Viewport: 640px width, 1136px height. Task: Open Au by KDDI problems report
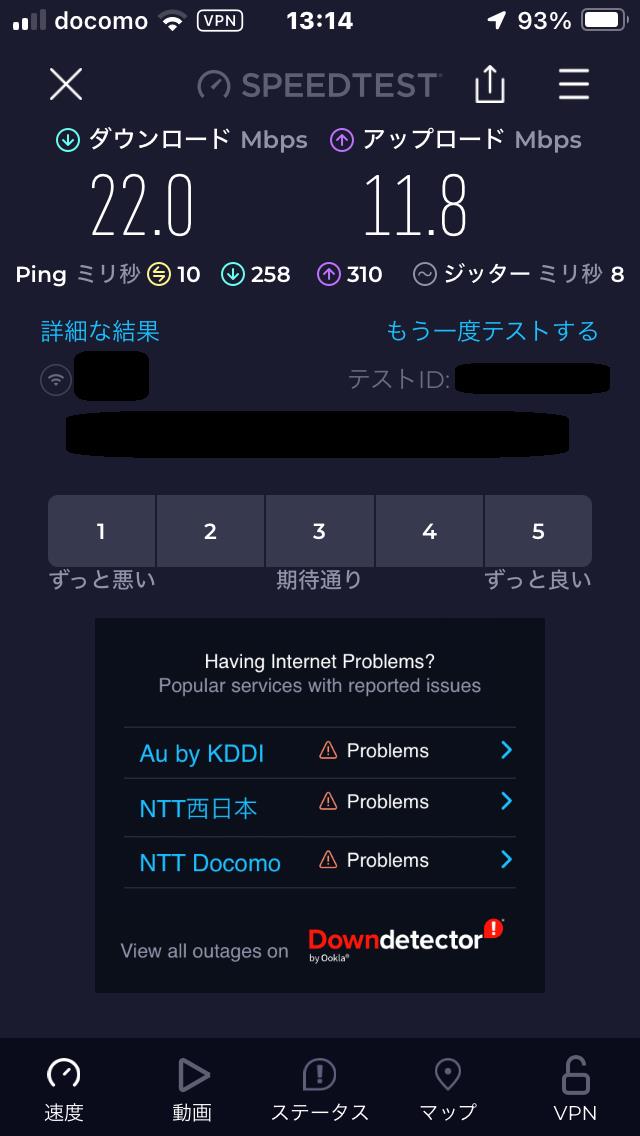tap(320, 753)
